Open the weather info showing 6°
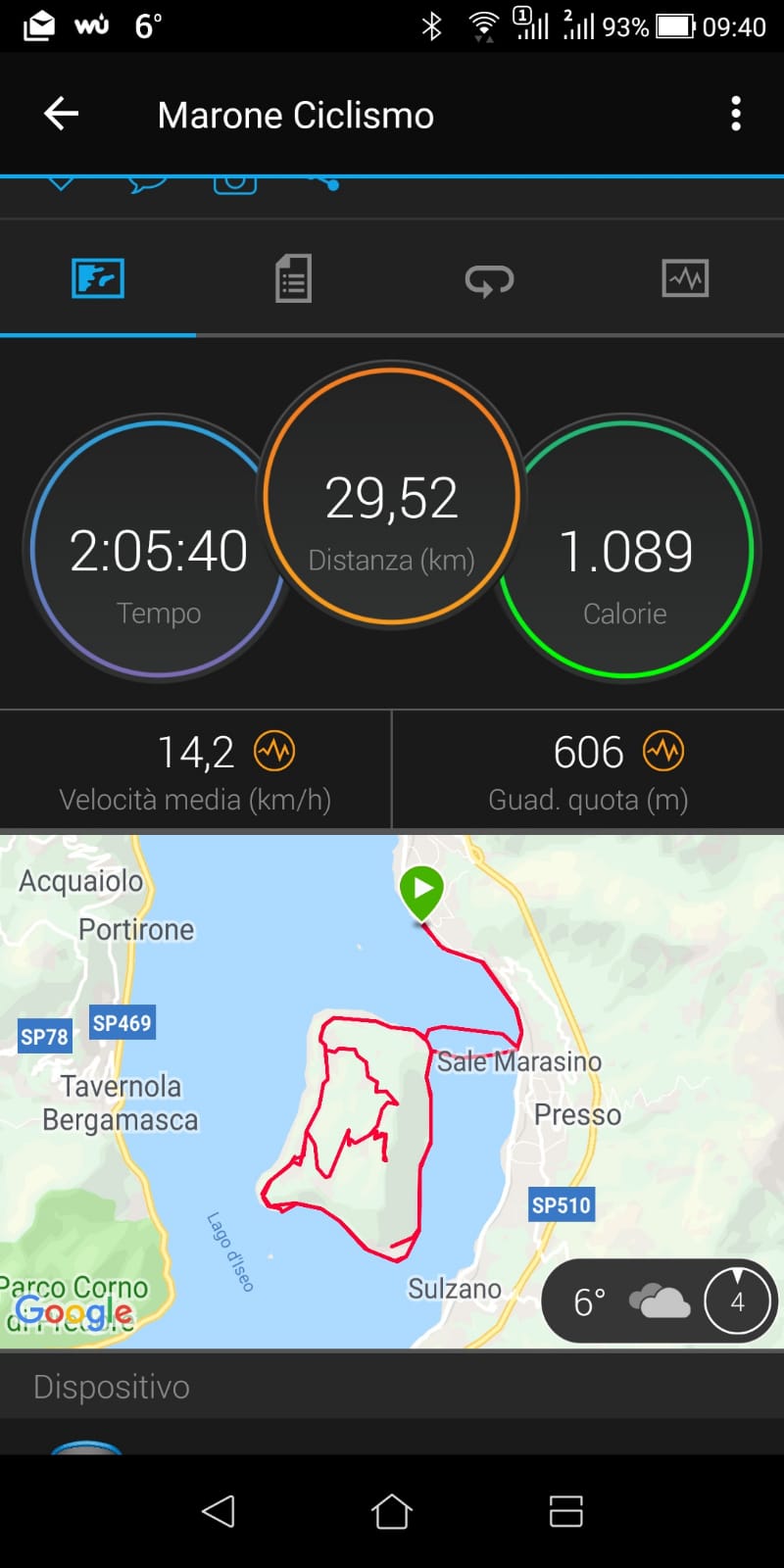 pos(659,1301)
